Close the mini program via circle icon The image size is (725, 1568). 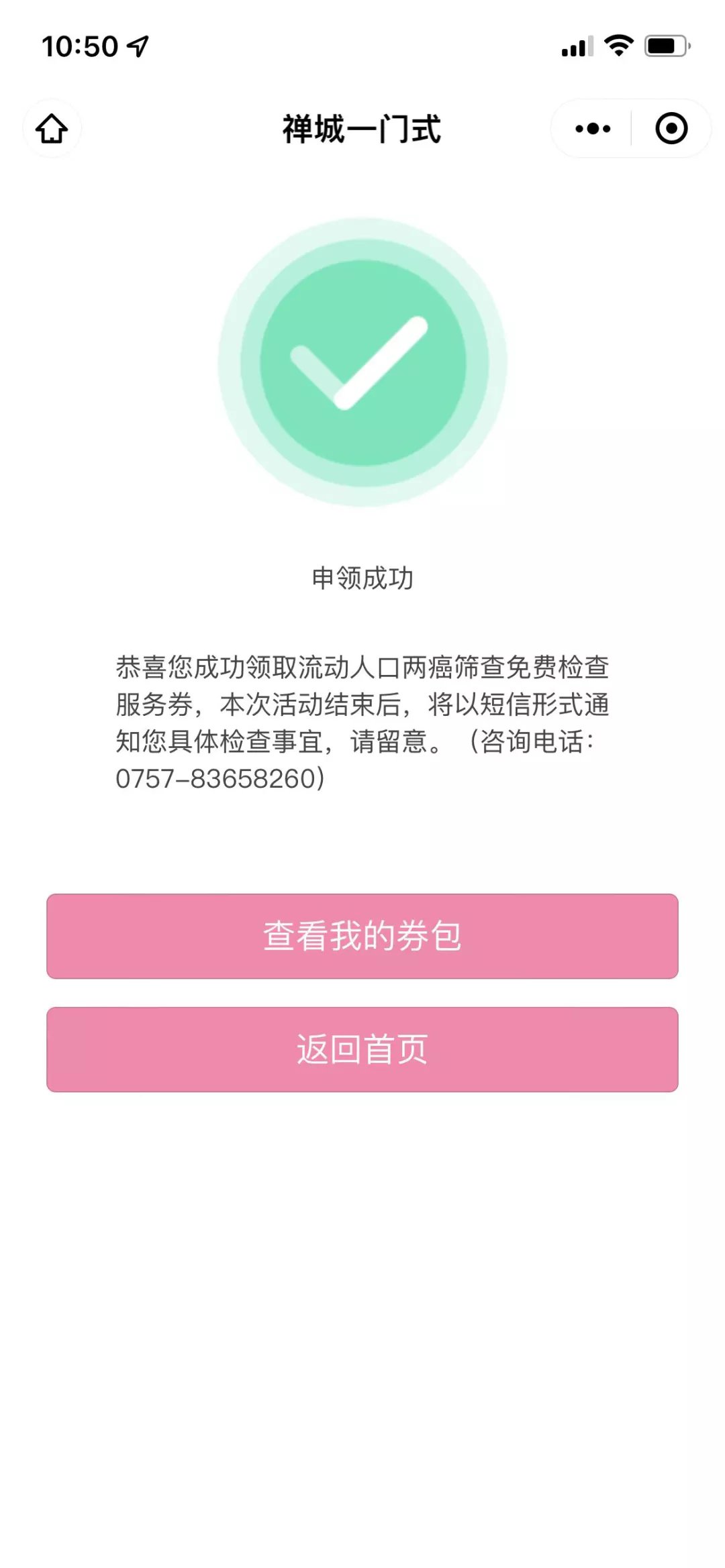(671, 129)
